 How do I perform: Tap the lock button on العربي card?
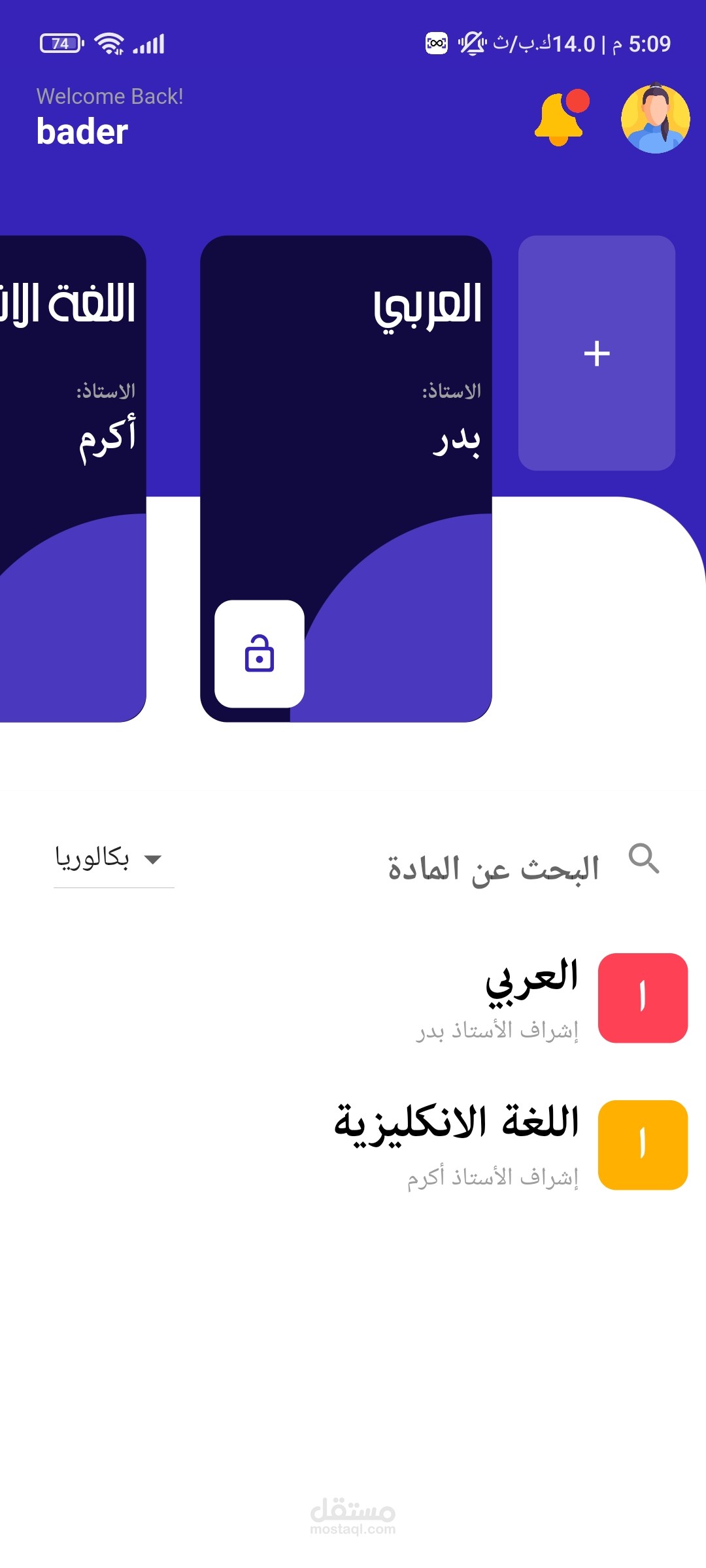(260, 653)
